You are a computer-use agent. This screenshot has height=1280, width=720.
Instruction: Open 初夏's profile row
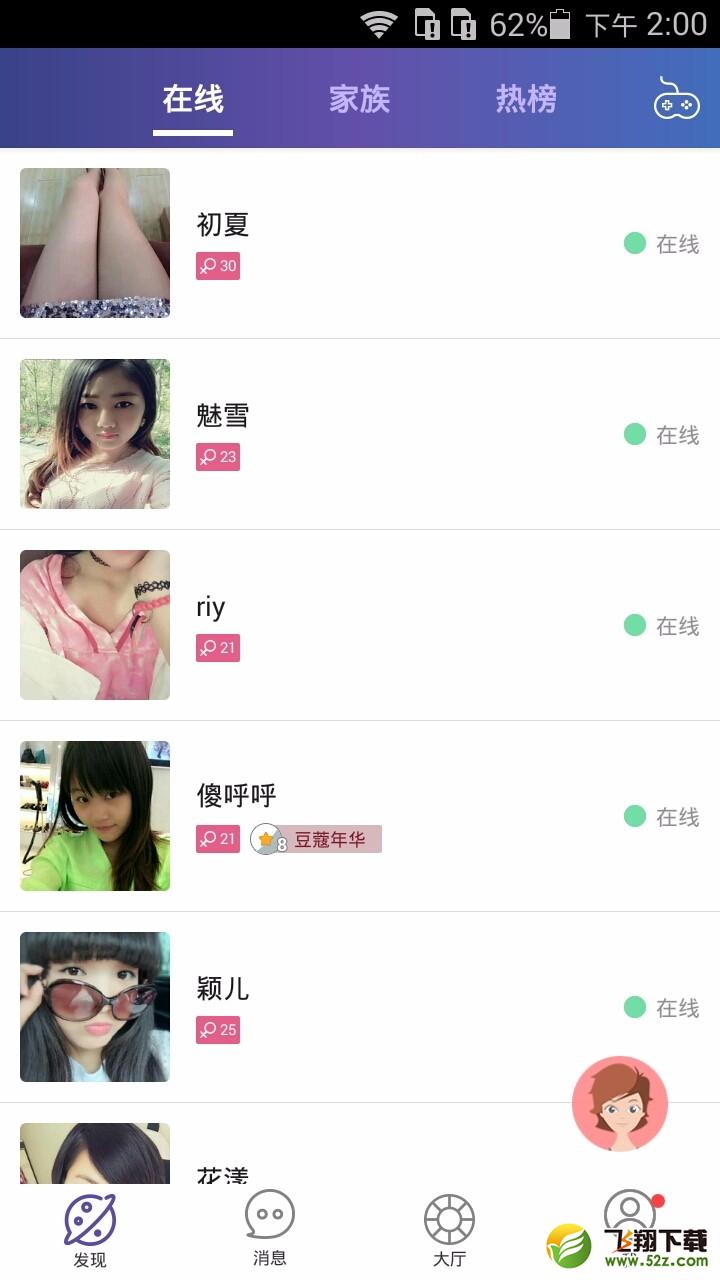click(x=360, y=243)
